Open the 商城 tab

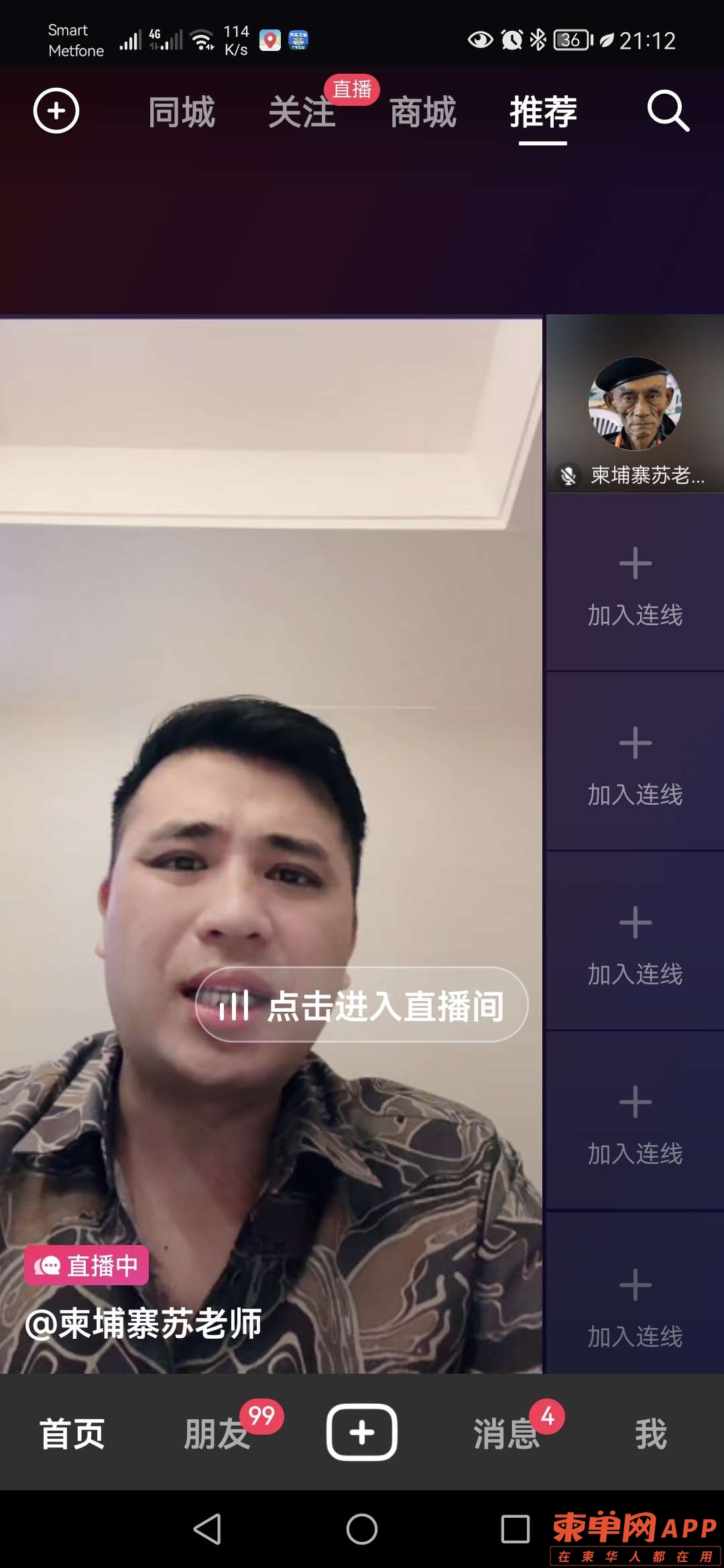pos(423,112)
